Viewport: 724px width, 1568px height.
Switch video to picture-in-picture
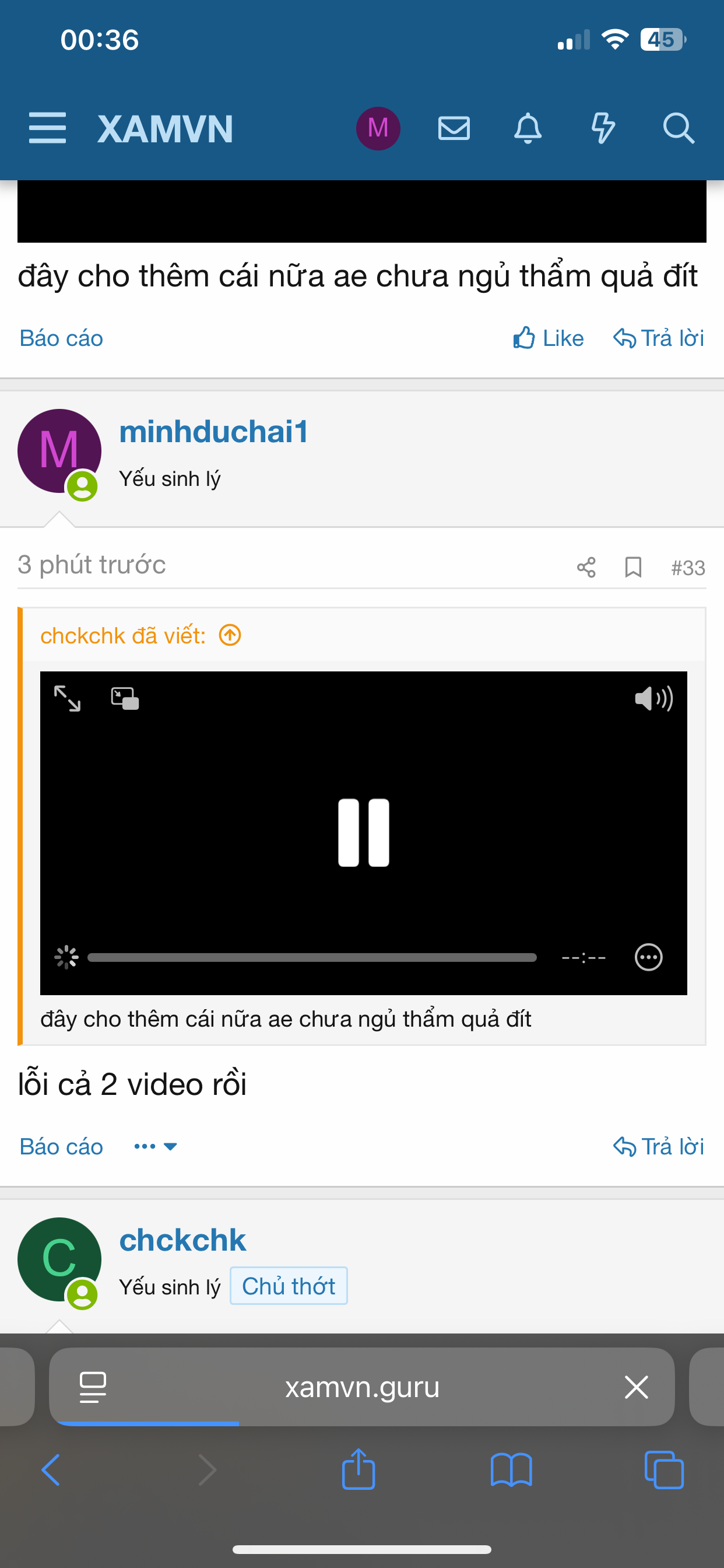[x=125, y=698]
